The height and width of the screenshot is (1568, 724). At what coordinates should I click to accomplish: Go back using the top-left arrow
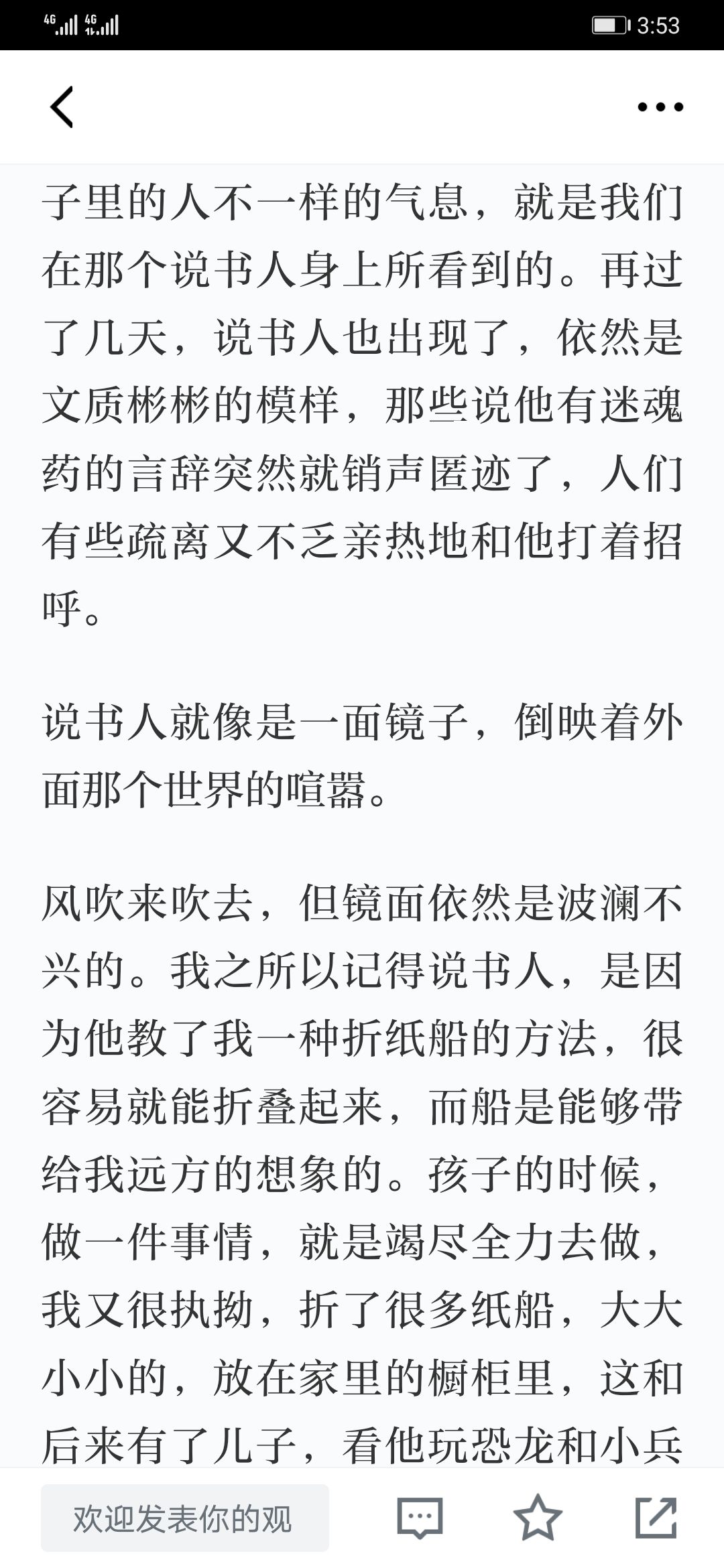pyautogui.click(x=62, y=107)
